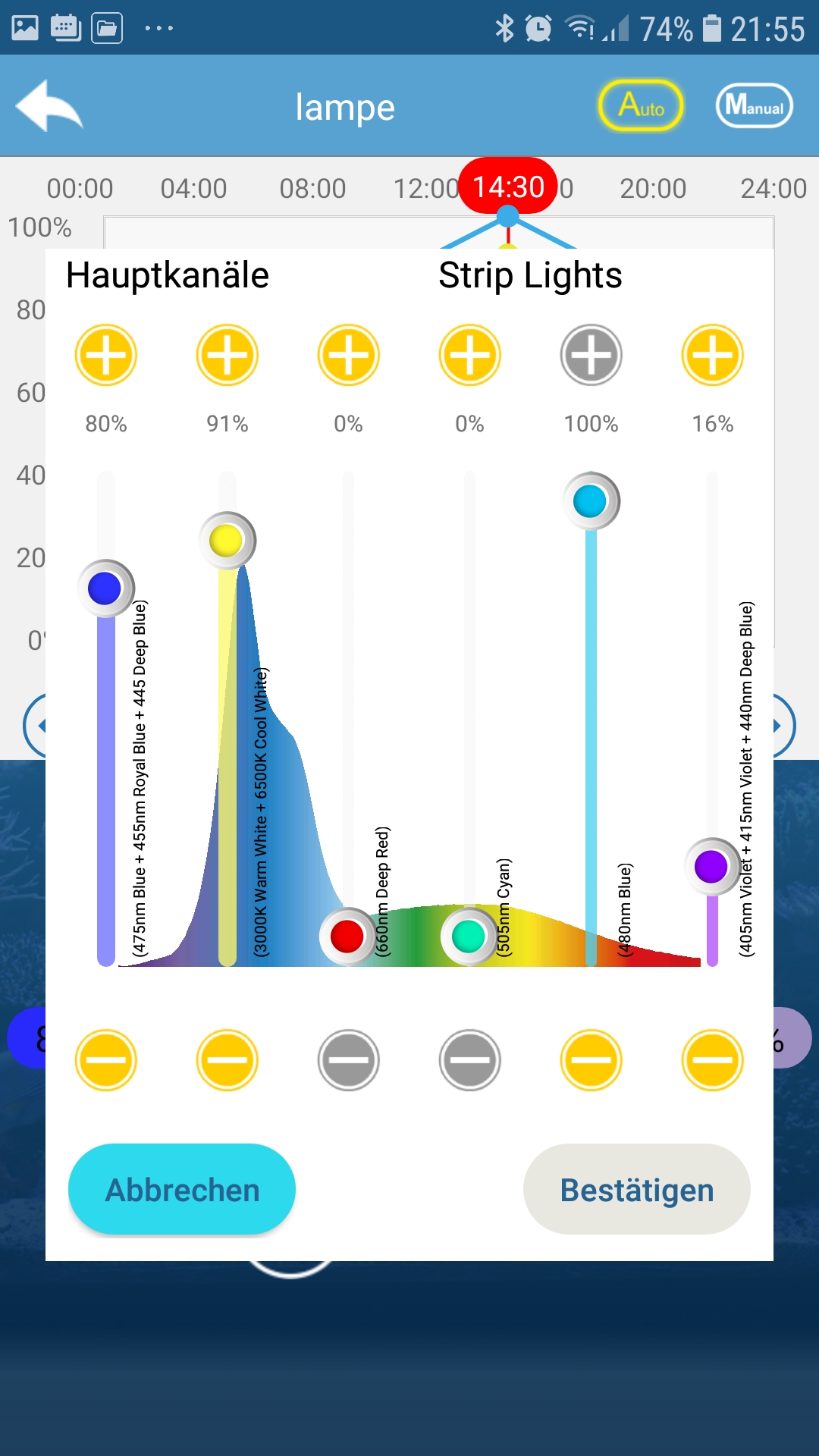Go back using the white arrow
Screen dimensions: 819x1456
[x=49, y=106]
